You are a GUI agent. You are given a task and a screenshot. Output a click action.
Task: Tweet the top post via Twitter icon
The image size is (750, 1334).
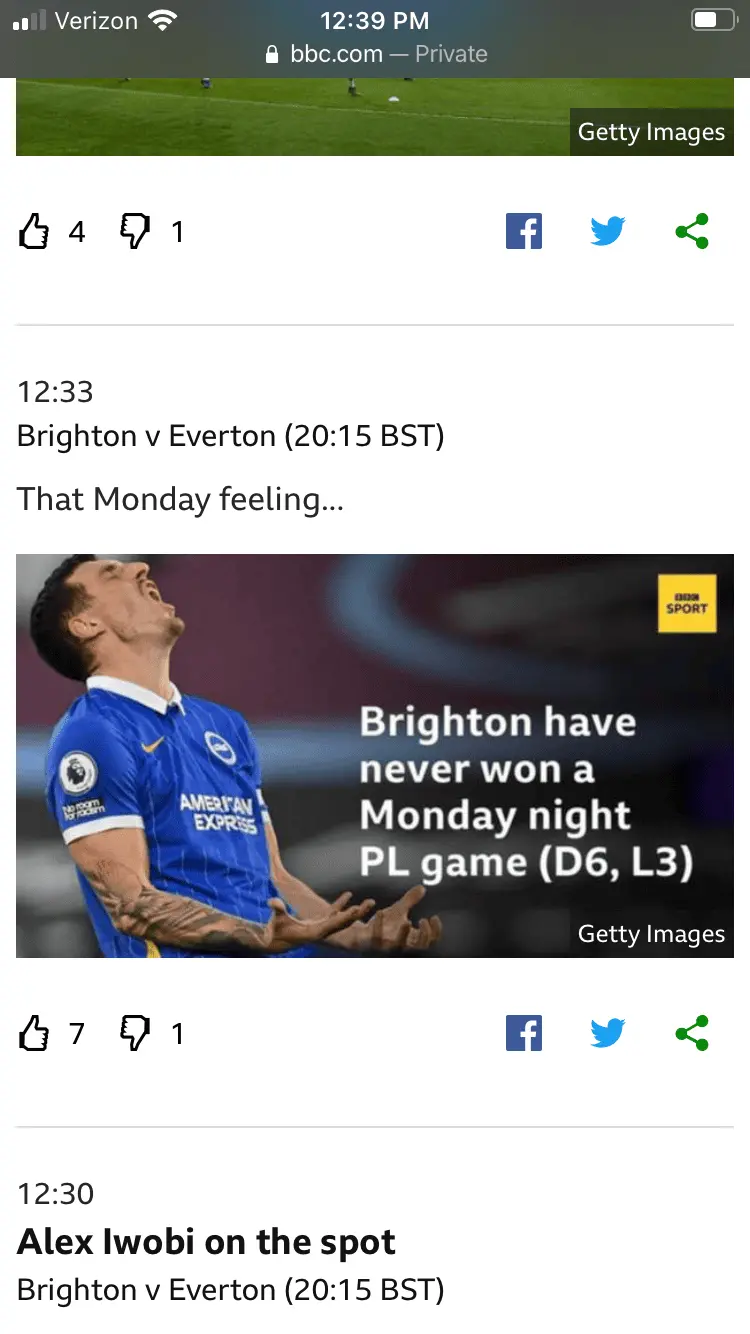click(607, 232)
